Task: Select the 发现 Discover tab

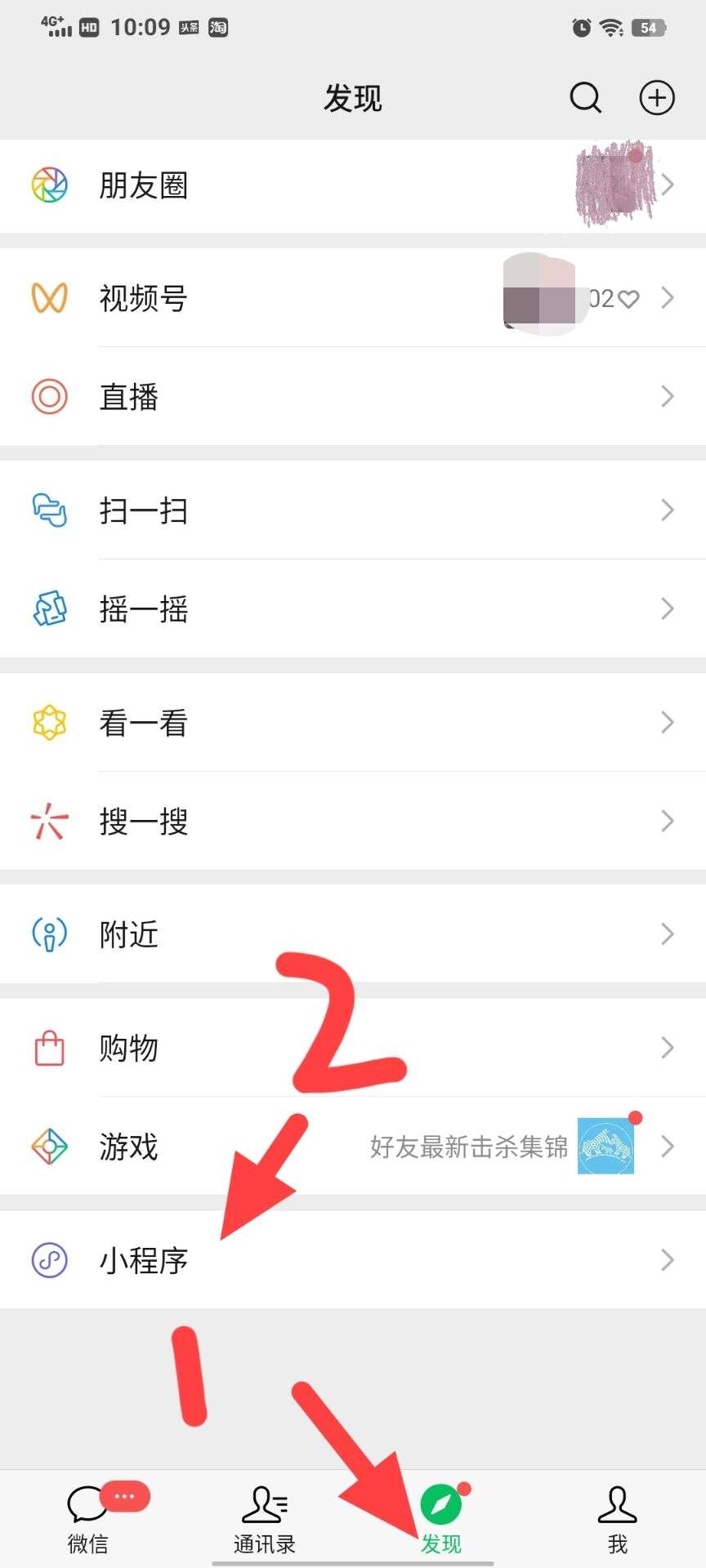Action: 441,1519
